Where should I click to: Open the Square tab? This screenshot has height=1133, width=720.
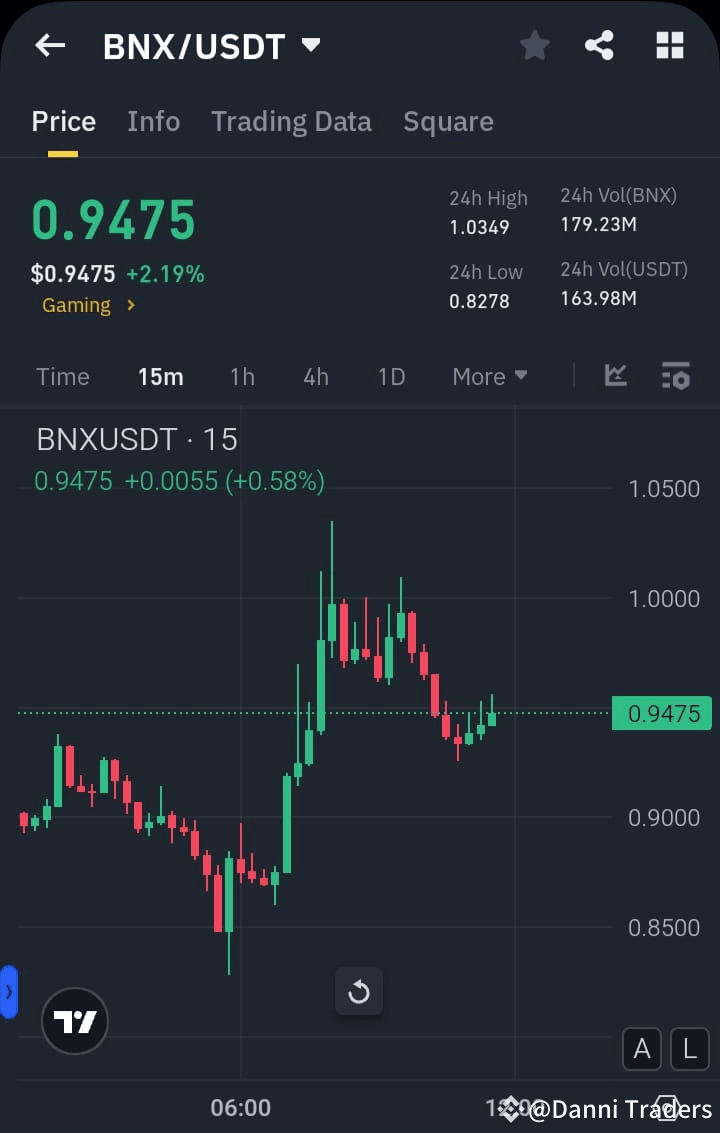click(448, 121)
